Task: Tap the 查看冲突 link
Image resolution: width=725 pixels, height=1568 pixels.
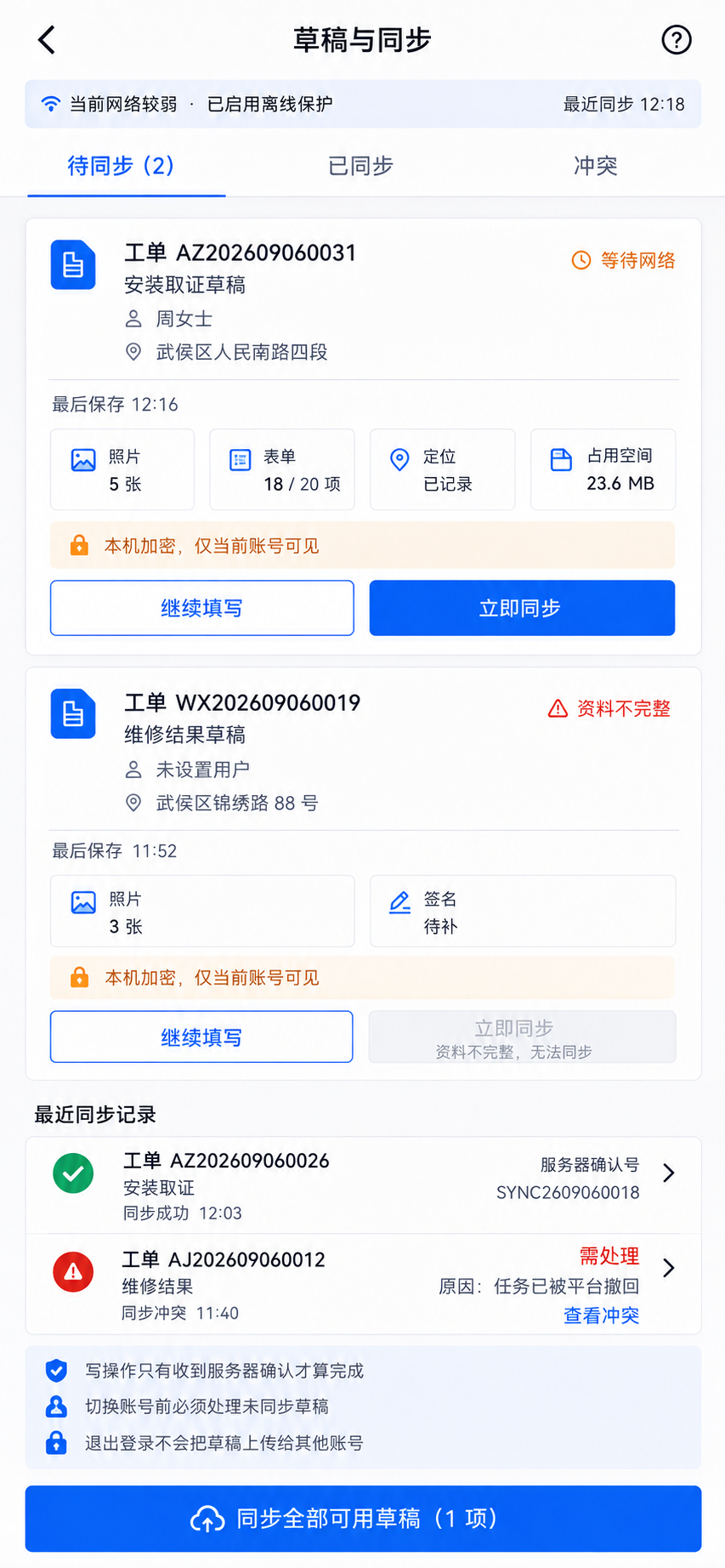Action: coord(601,1315)
